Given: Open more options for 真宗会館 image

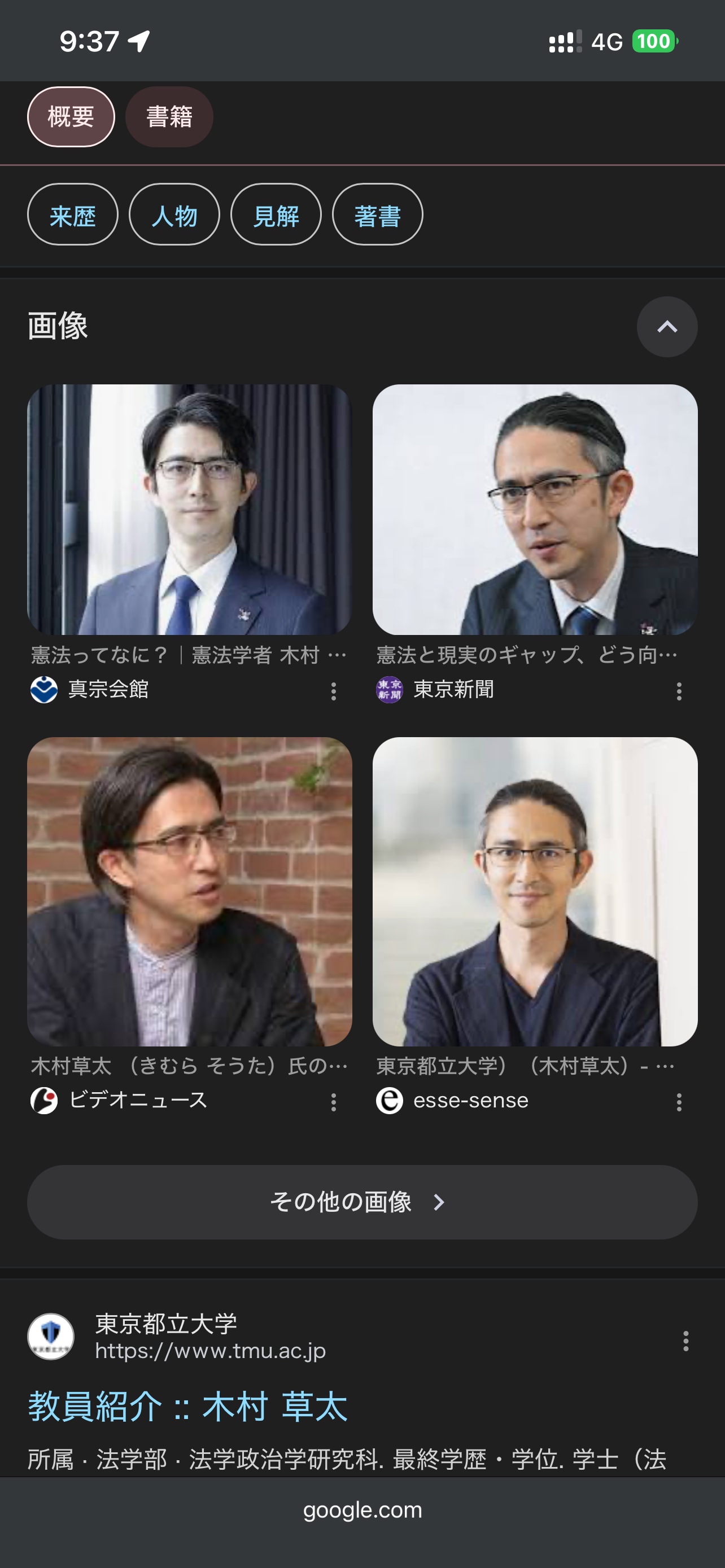Looking at the screenshot, I should [334, 691].
